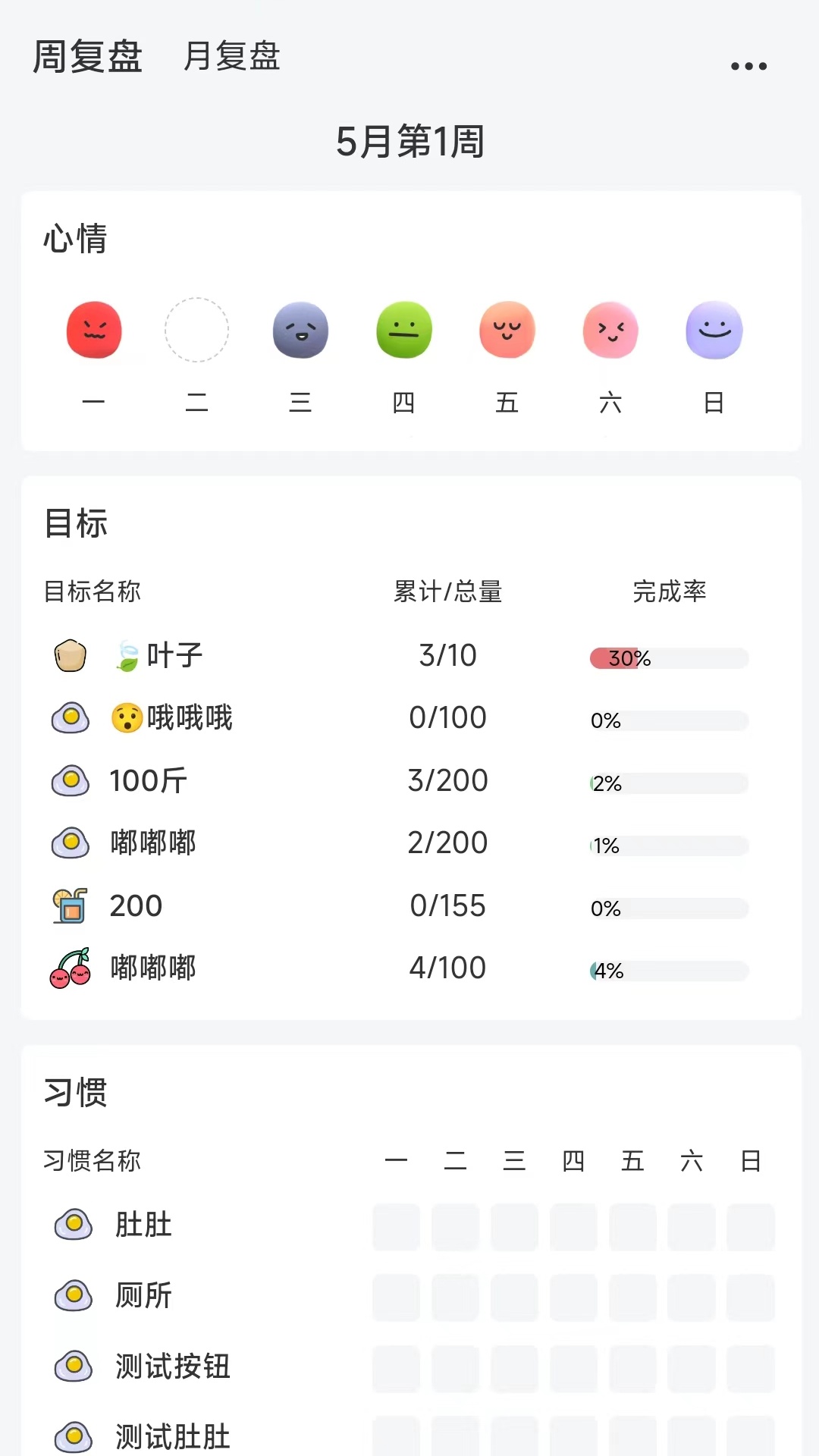819x1456 pixels.
Task: Switch to the 月复盘 tab
Action: (x=232, y=57)
